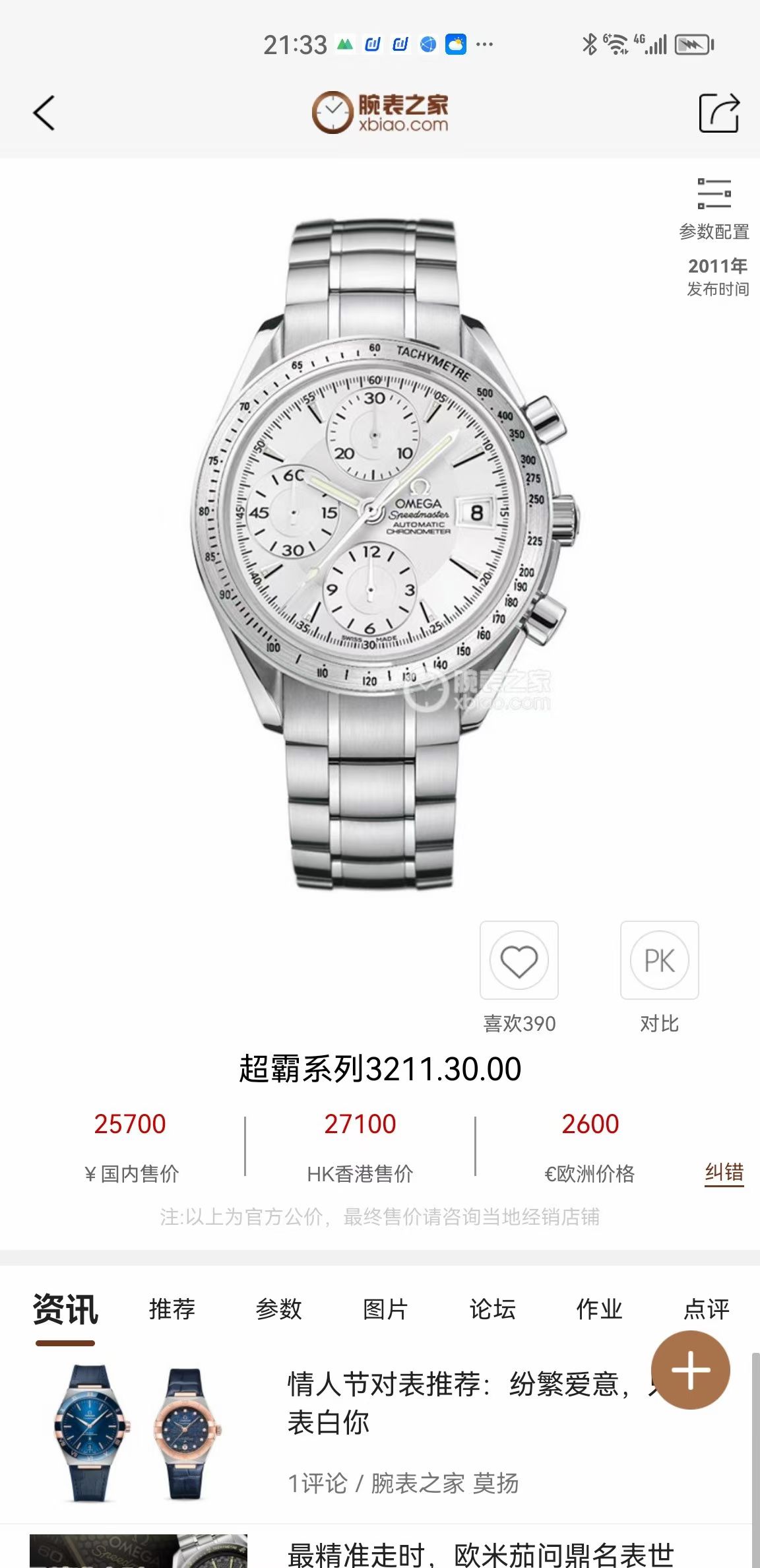Image resolution: width=760 pixels, height=1568 pixels.
Task: Switch to the 作业 tab
Action: [600, 1309]
